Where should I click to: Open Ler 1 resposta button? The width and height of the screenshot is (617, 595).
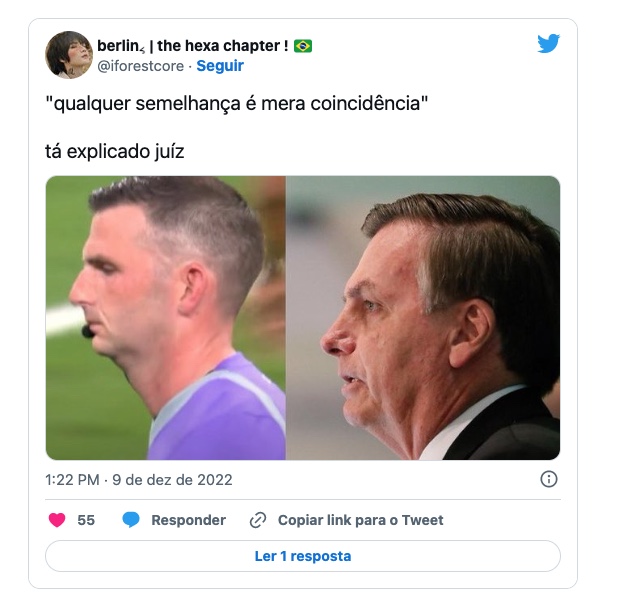[303, 556]
